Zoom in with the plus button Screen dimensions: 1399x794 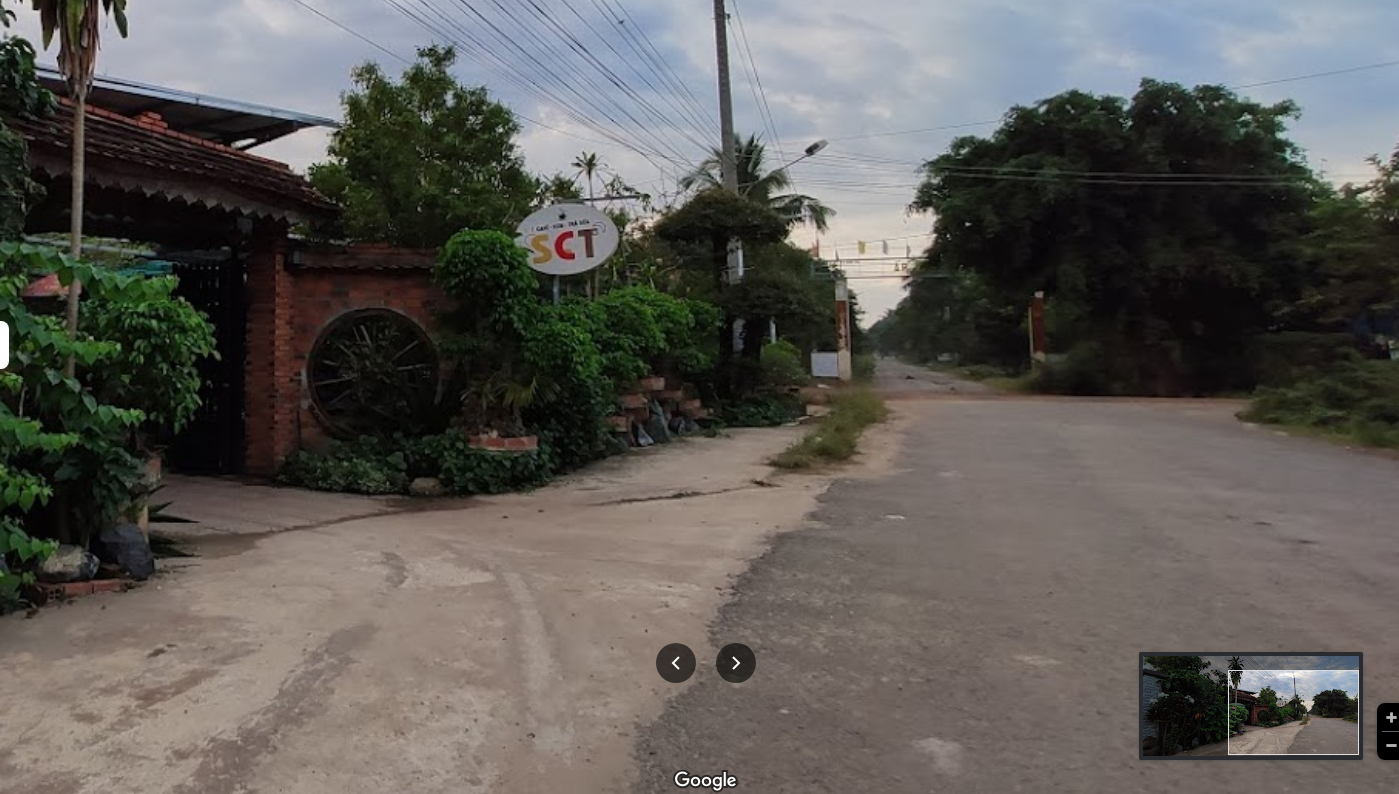[x=1390, y=718]
